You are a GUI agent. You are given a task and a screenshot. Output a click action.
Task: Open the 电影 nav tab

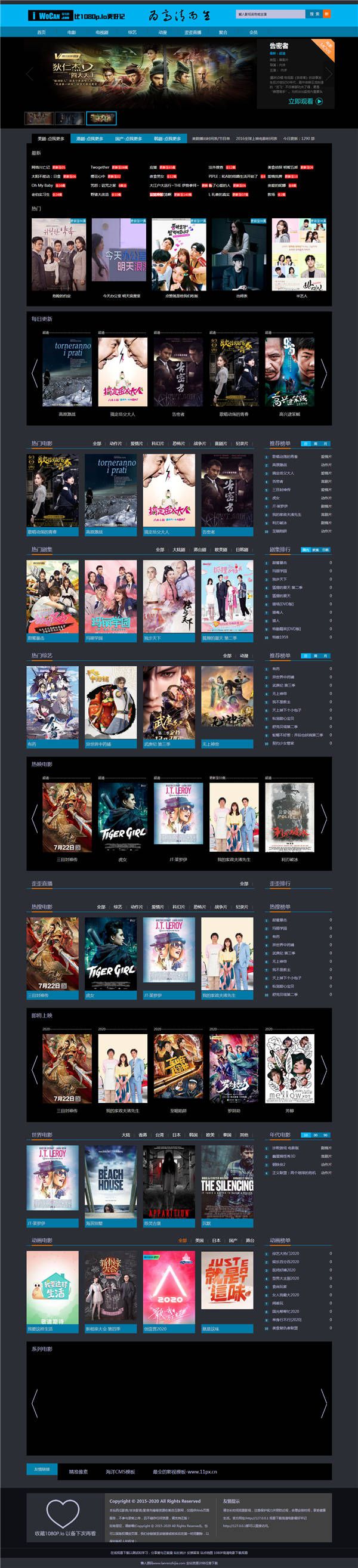pos(72,32)
